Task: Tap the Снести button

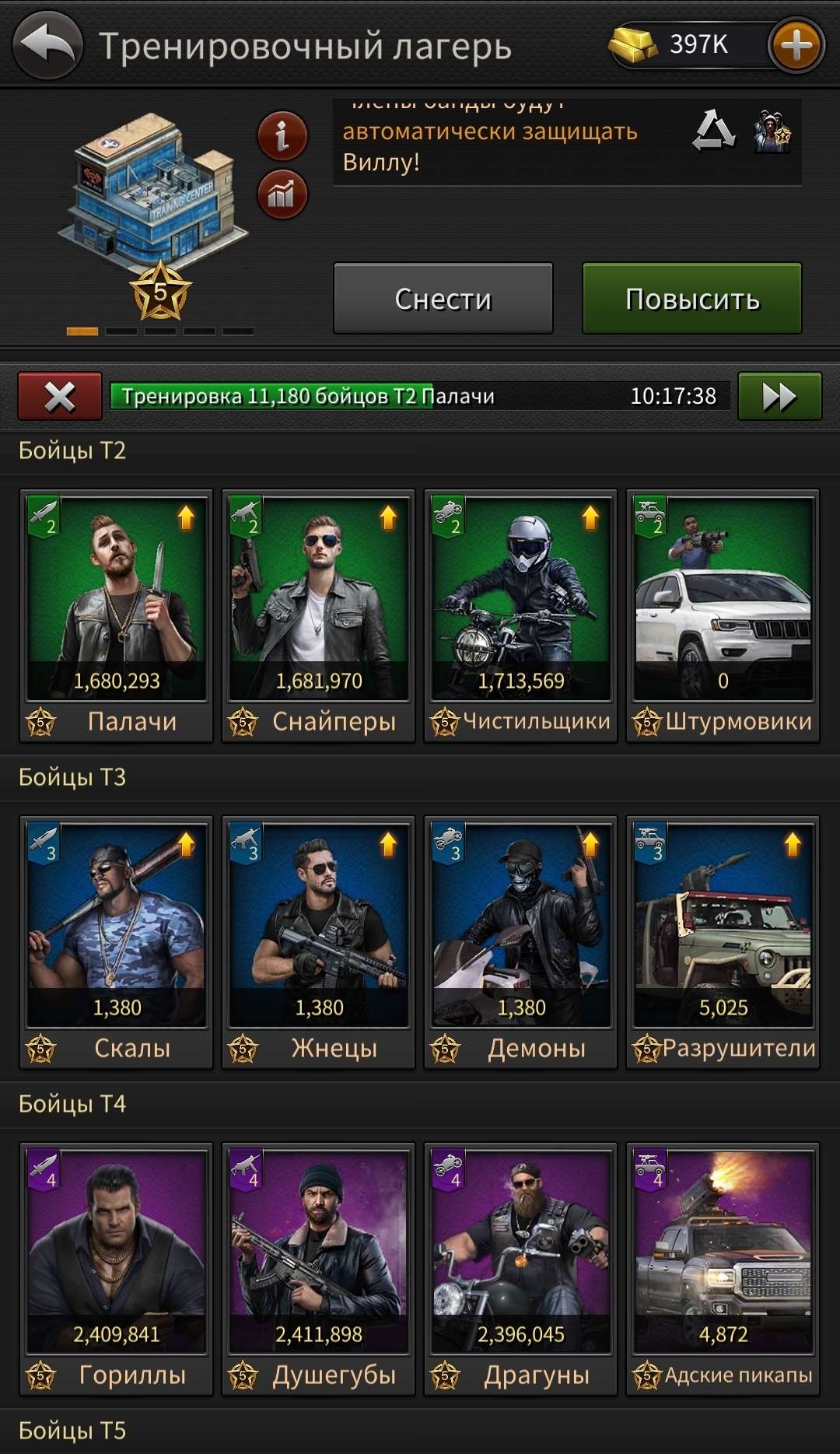Action: pos(443,299)
